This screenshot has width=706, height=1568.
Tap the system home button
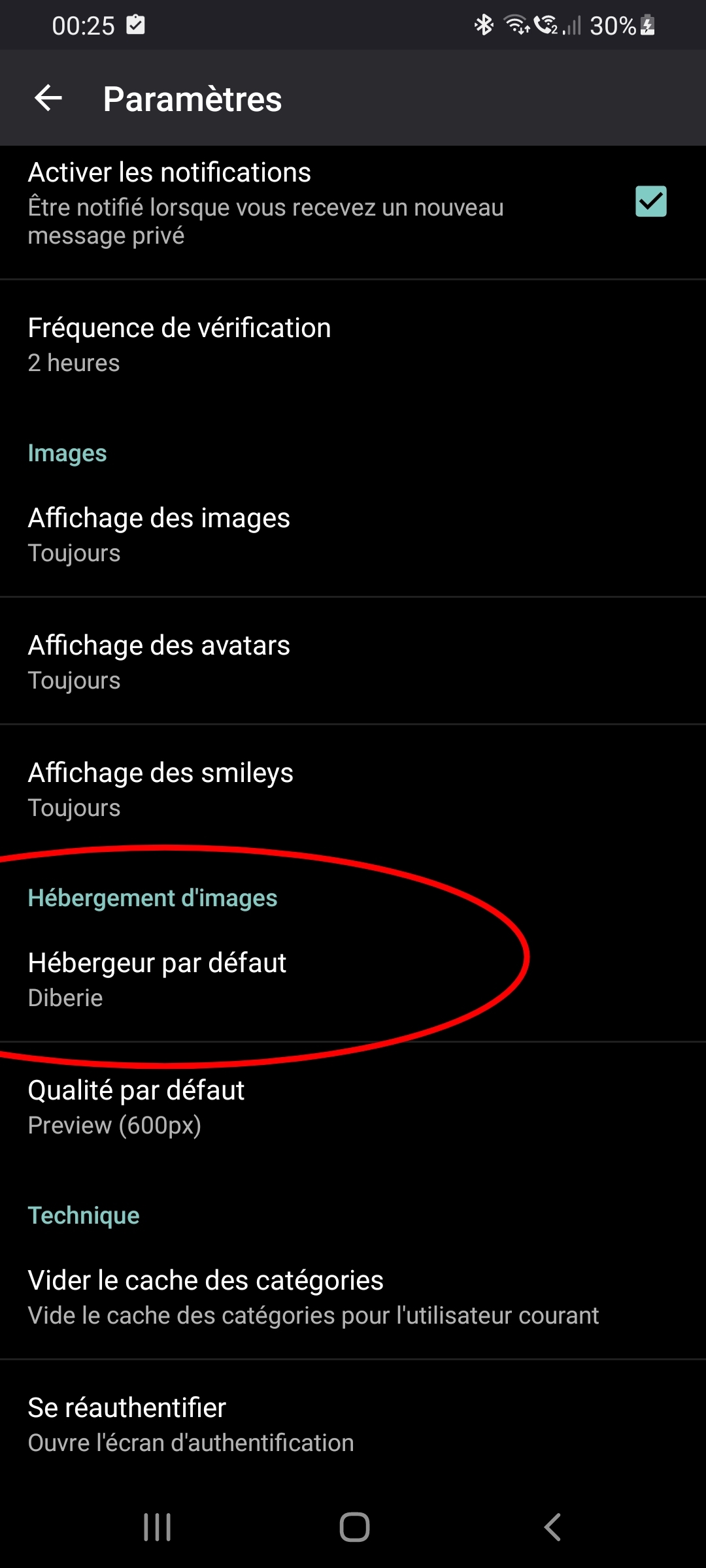(354, 1527)
